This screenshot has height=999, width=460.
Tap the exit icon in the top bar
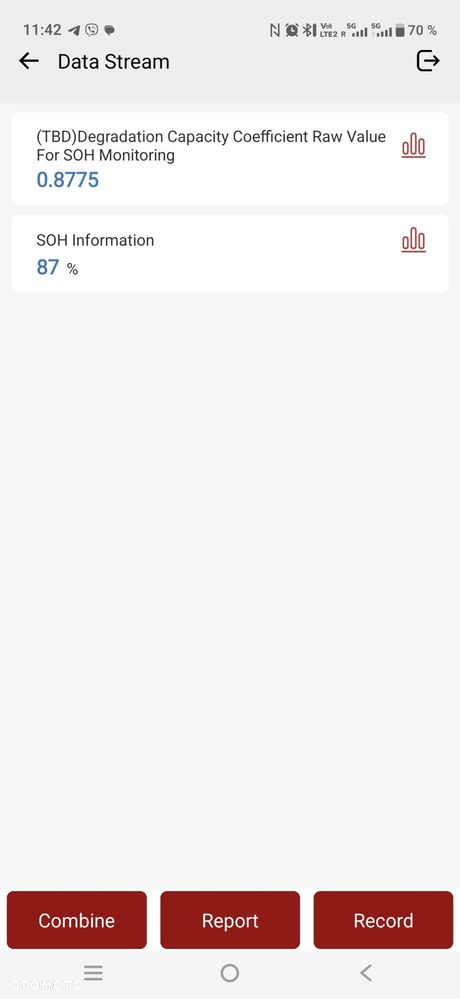point(428,61)
